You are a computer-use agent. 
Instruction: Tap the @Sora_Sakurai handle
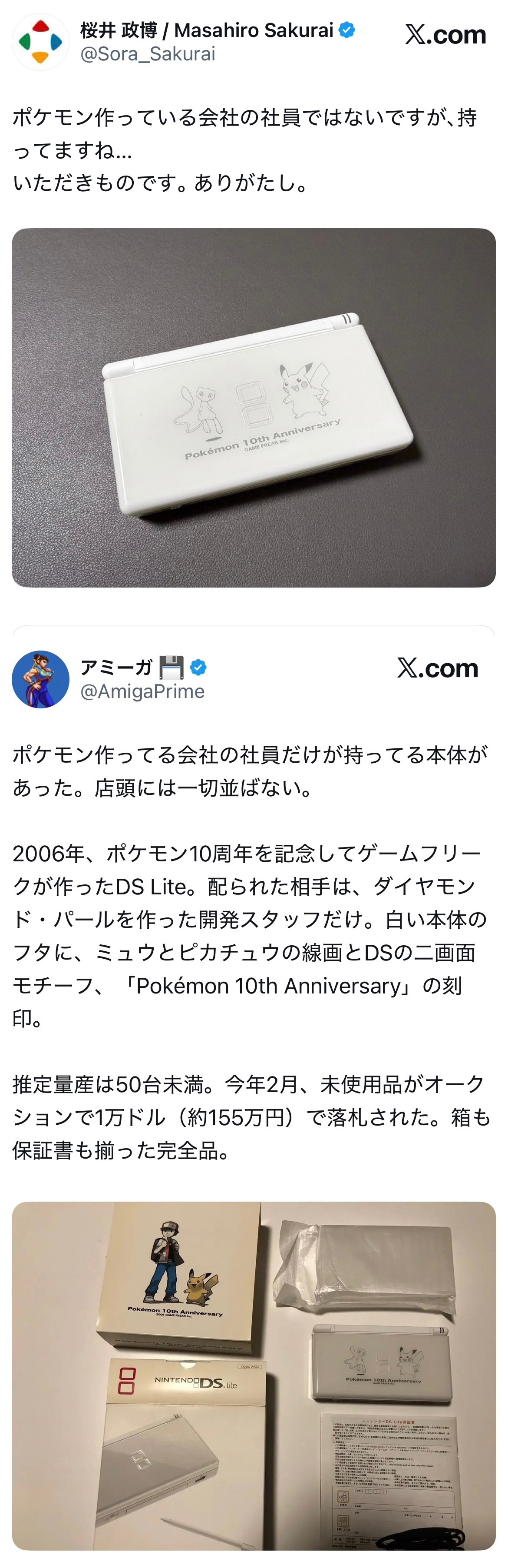pyautogui.click(x=148, y=54)
